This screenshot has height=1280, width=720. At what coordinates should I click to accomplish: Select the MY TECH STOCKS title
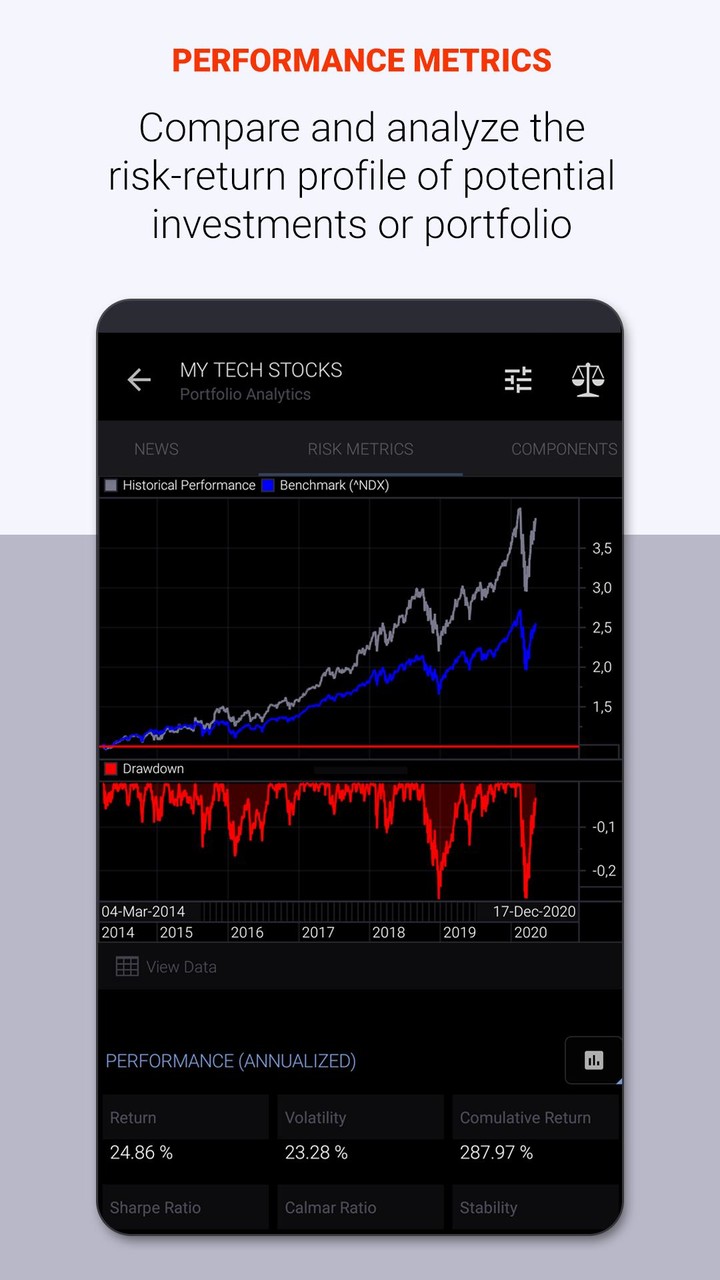(x=261, y=369)
